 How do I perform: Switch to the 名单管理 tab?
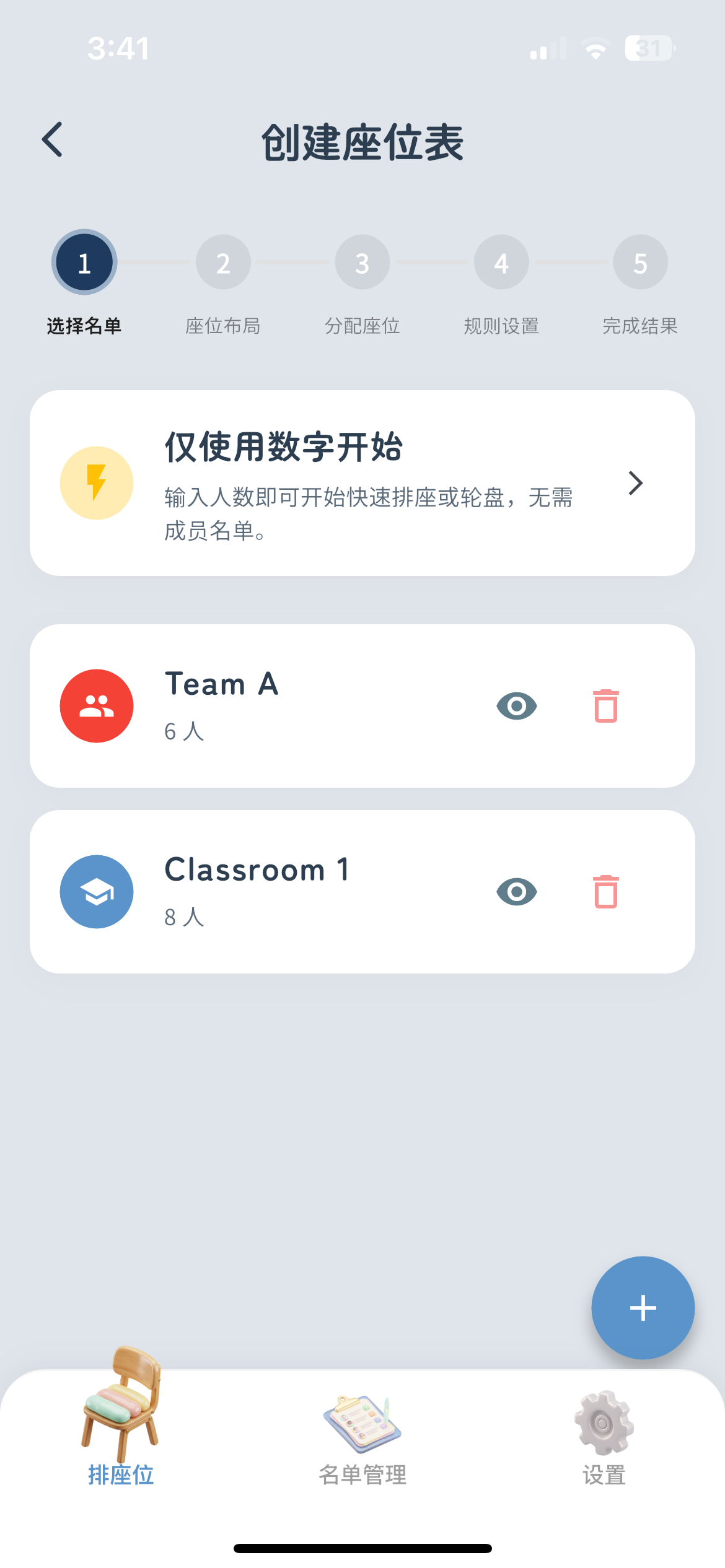(x=362, y=1474)
